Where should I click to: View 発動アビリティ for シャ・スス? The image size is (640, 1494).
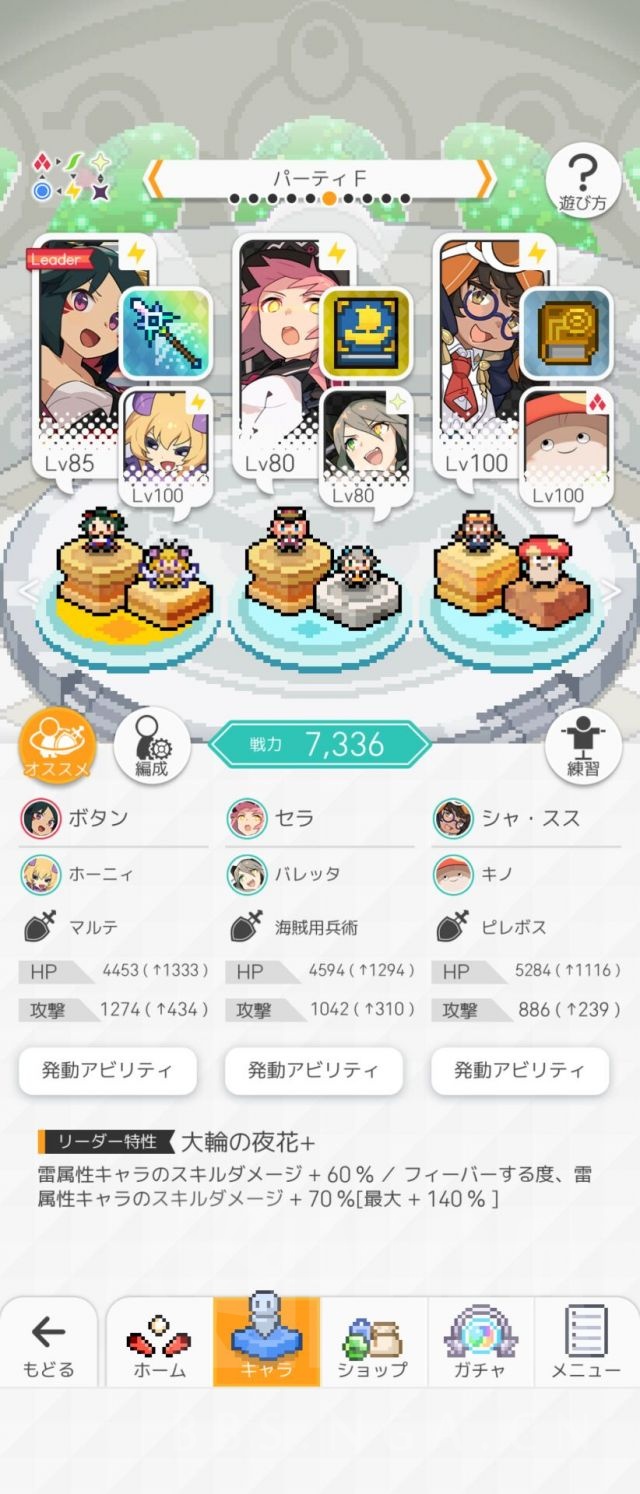(520, 1070)
